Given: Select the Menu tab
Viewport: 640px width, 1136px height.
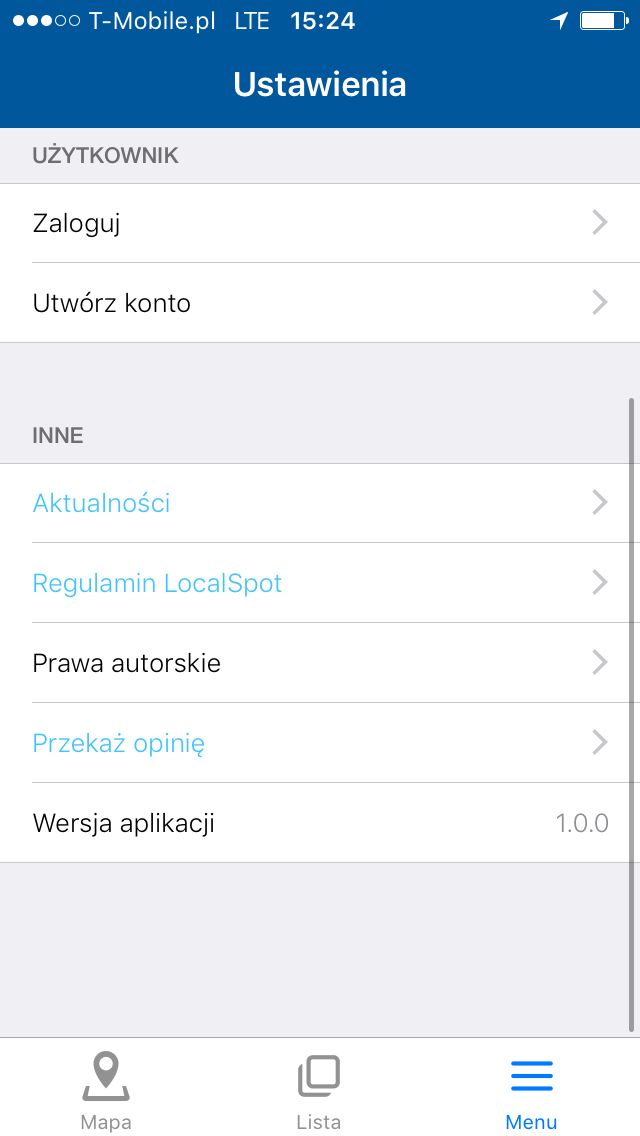Looking at the screenshot, I should coord(531,1089).
